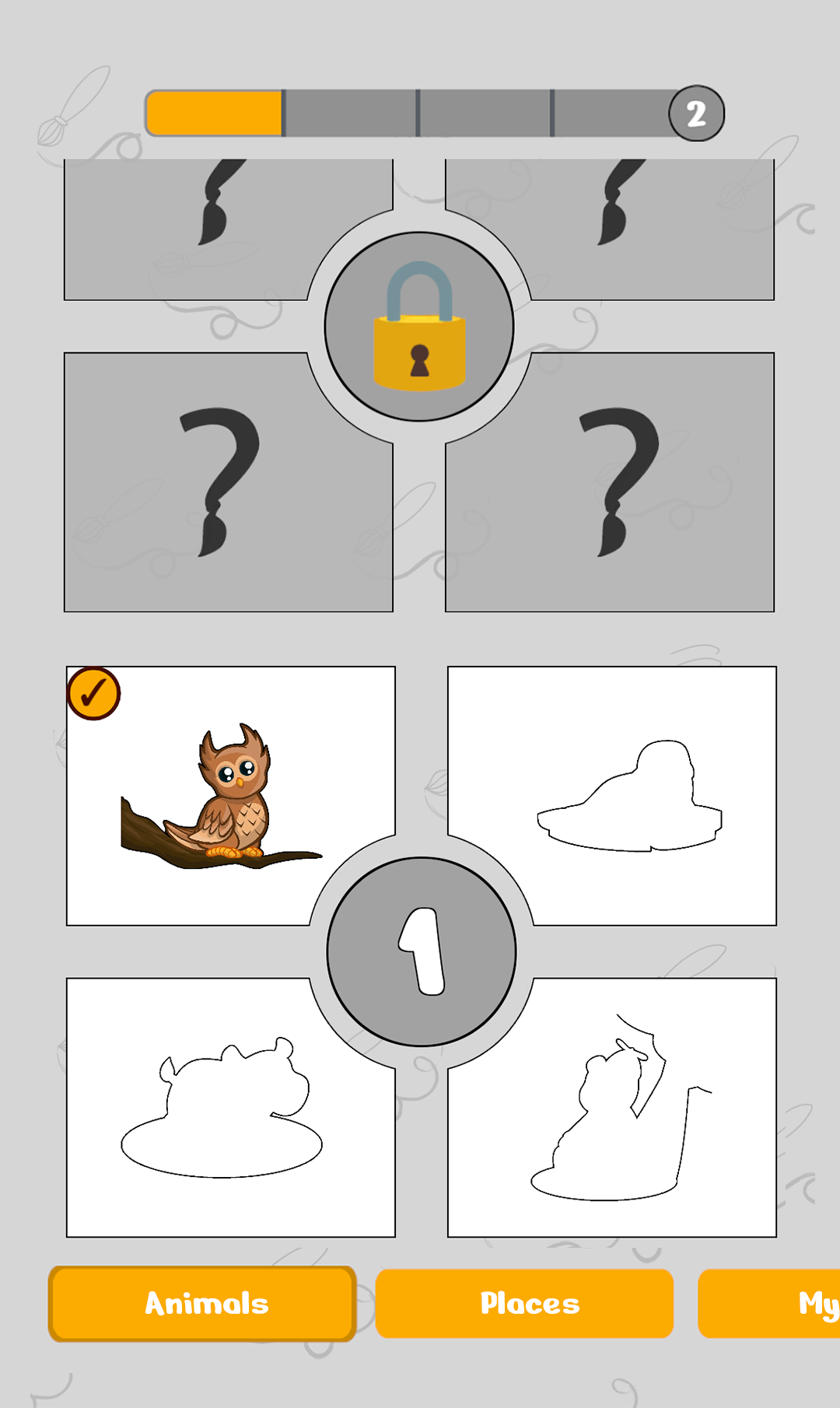The width and height of the screenshot is (840, 1408).
Task: Open the completed owl picture
Action: click(230, 795)
